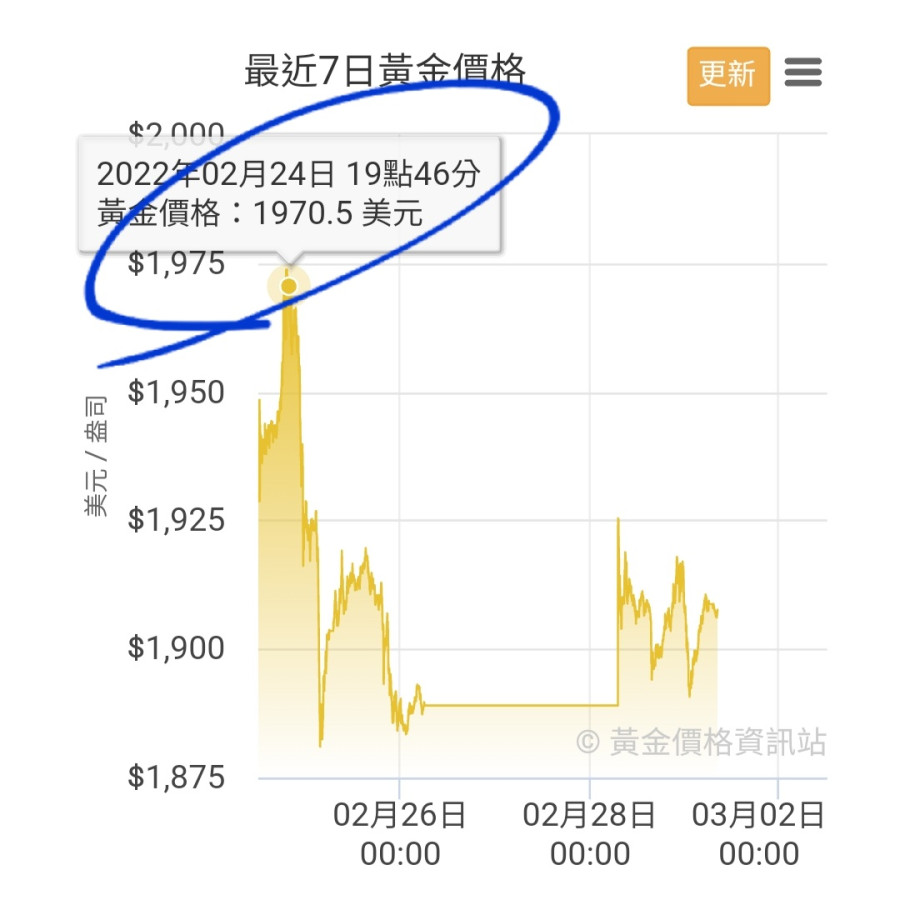This screenshot has height=900, width=900.
Task: Tap the orange 更新 button
Action: (728, 75)
